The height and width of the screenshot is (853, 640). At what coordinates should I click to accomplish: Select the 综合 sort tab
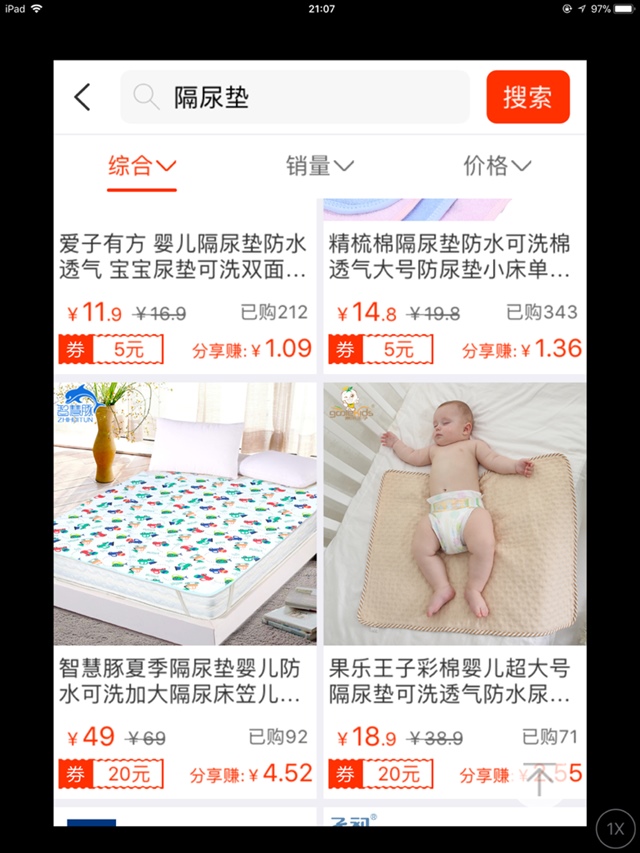142,166
